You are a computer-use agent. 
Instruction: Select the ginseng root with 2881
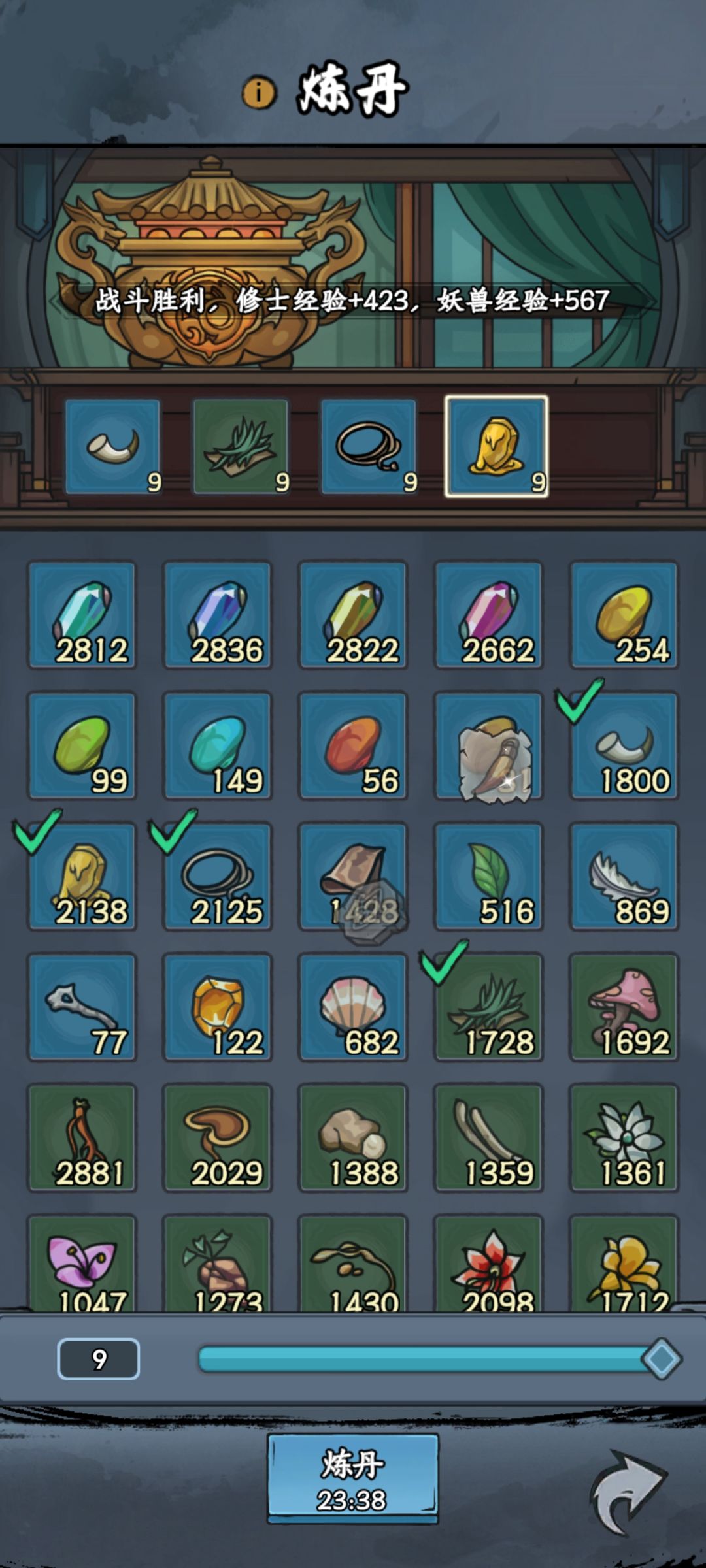(x=82, y=1137)
